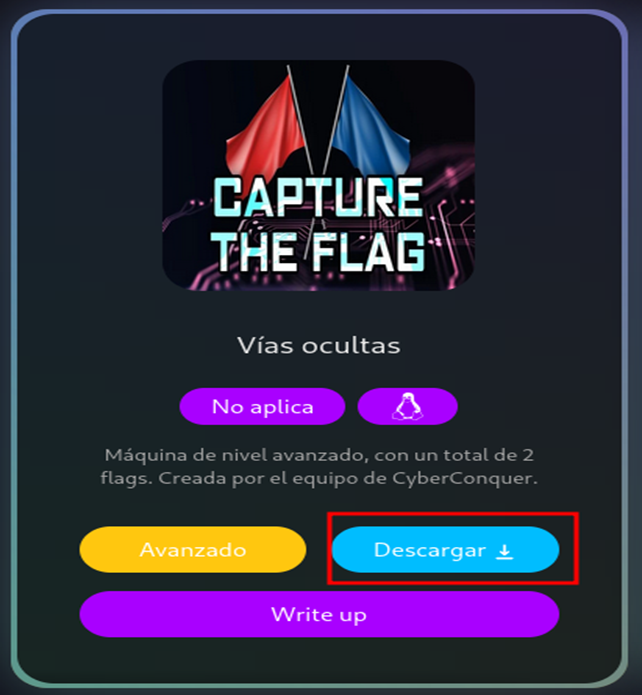Tap the yellow Avanzado difficulty button
The width and height of the screenshot is (642, 695).
[x=192, y=550]
